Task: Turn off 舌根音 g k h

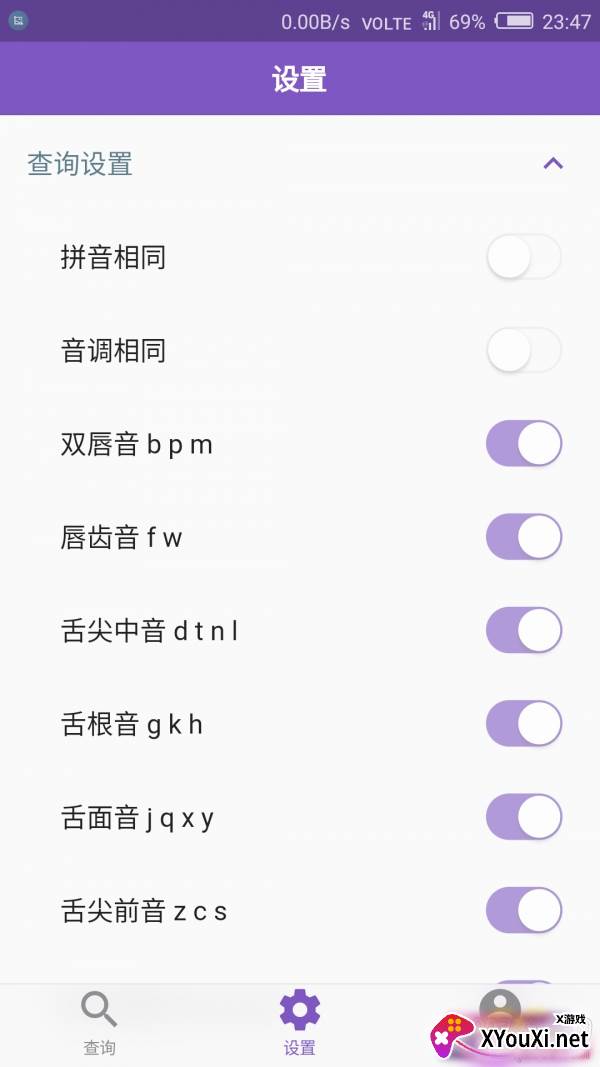Action: [x=523, y=724]
